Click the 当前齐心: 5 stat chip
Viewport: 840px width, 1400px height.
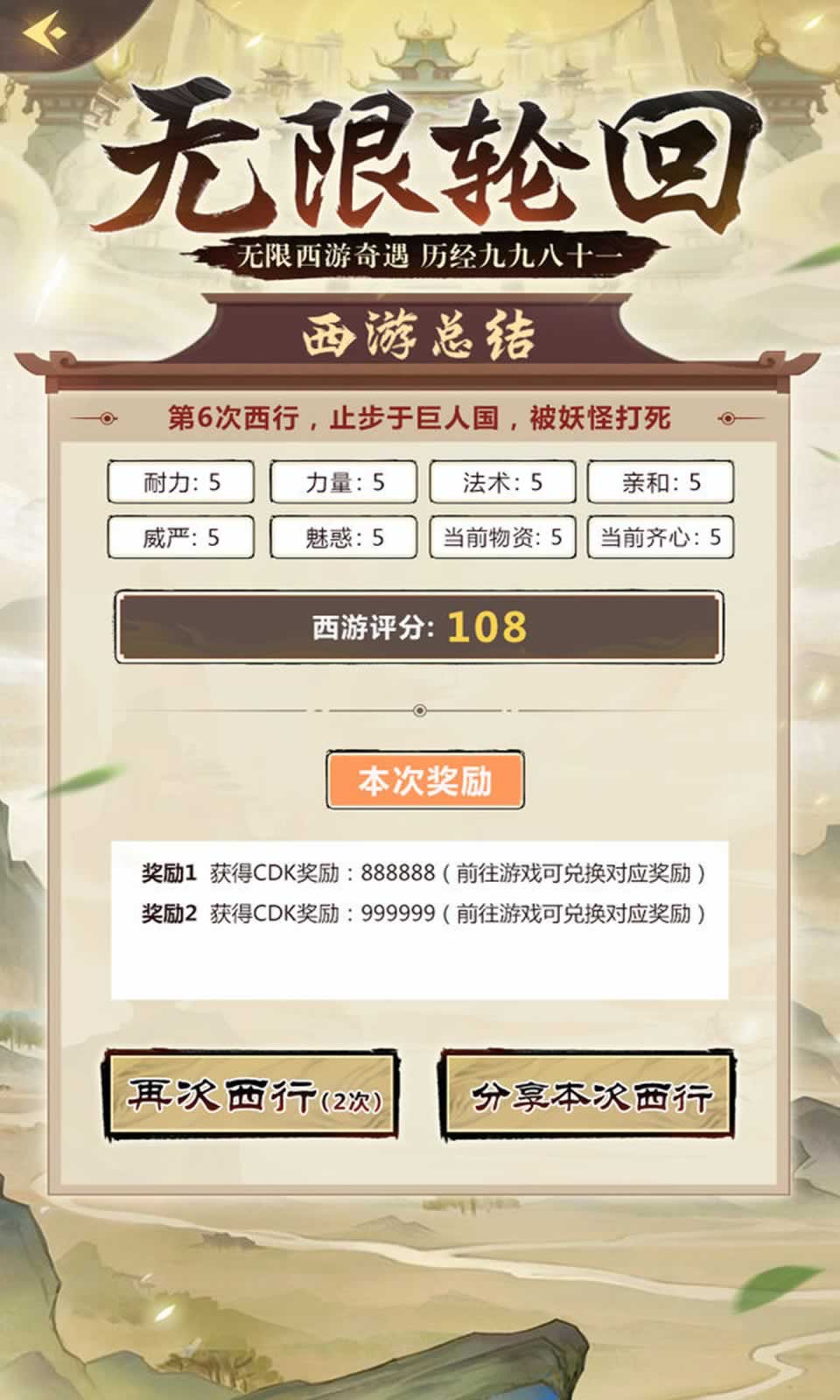tap(662, 539)
